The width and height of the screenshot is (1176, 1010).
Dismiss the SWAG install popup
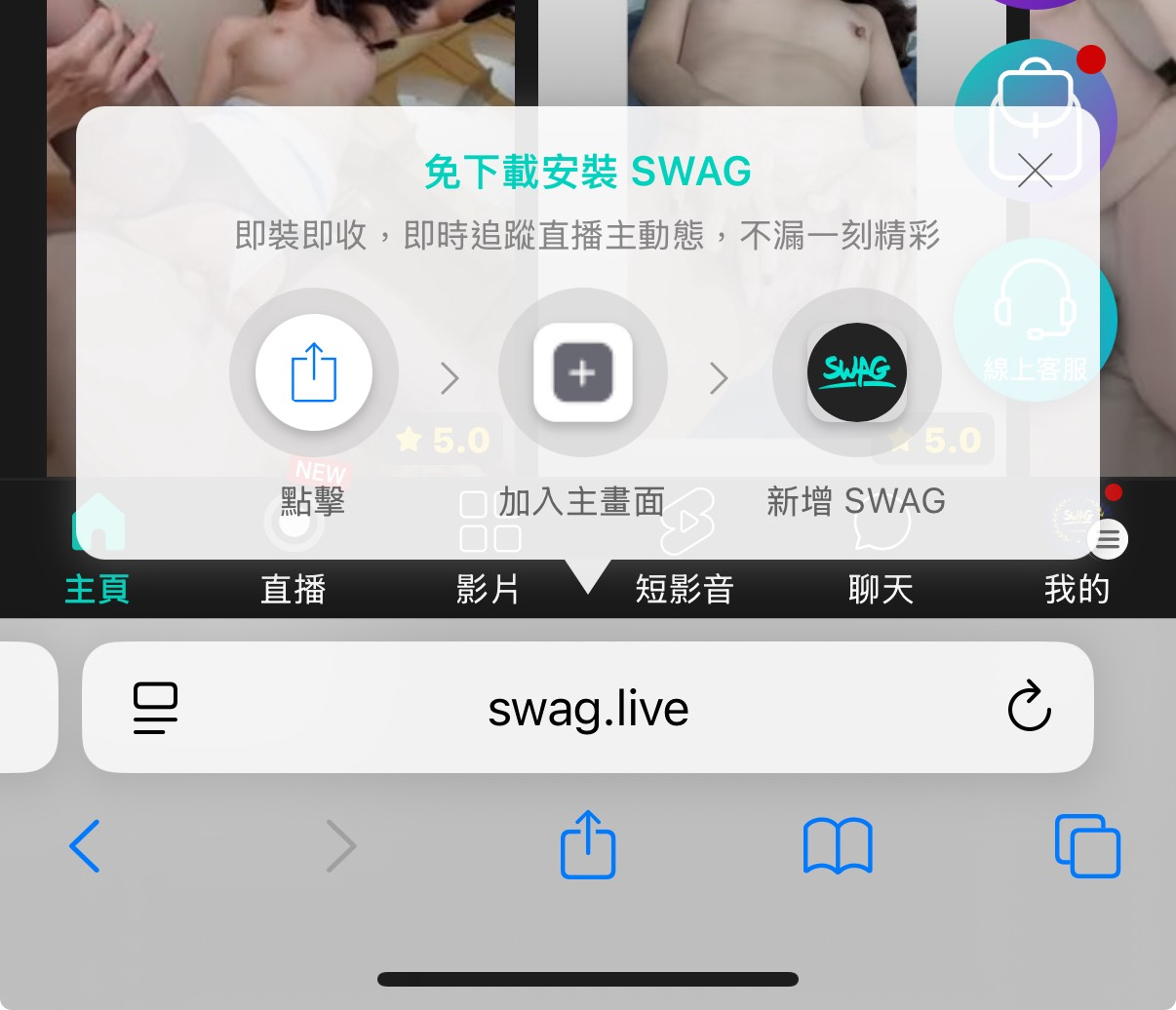click(x=1035, y=172)
